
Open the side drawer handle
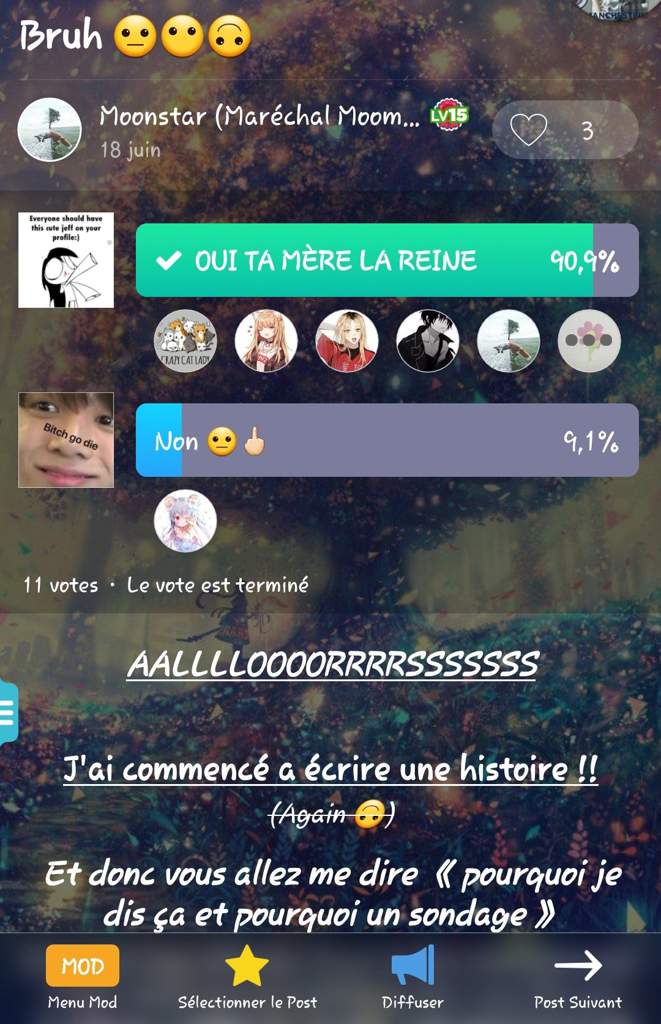point(8,712)
